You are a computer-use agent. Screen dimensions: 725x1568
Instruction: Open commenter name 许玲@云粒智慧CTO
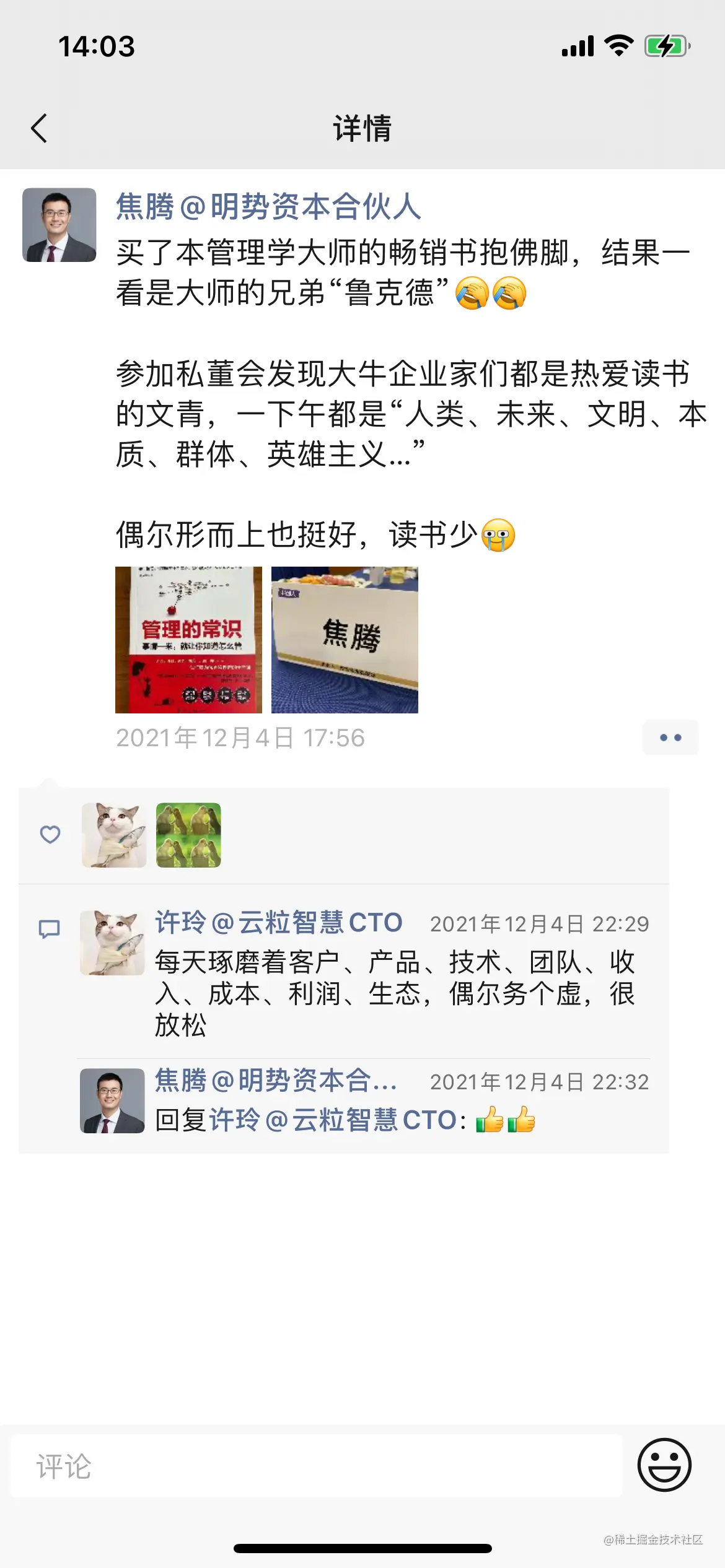click(x=279, y=922)
